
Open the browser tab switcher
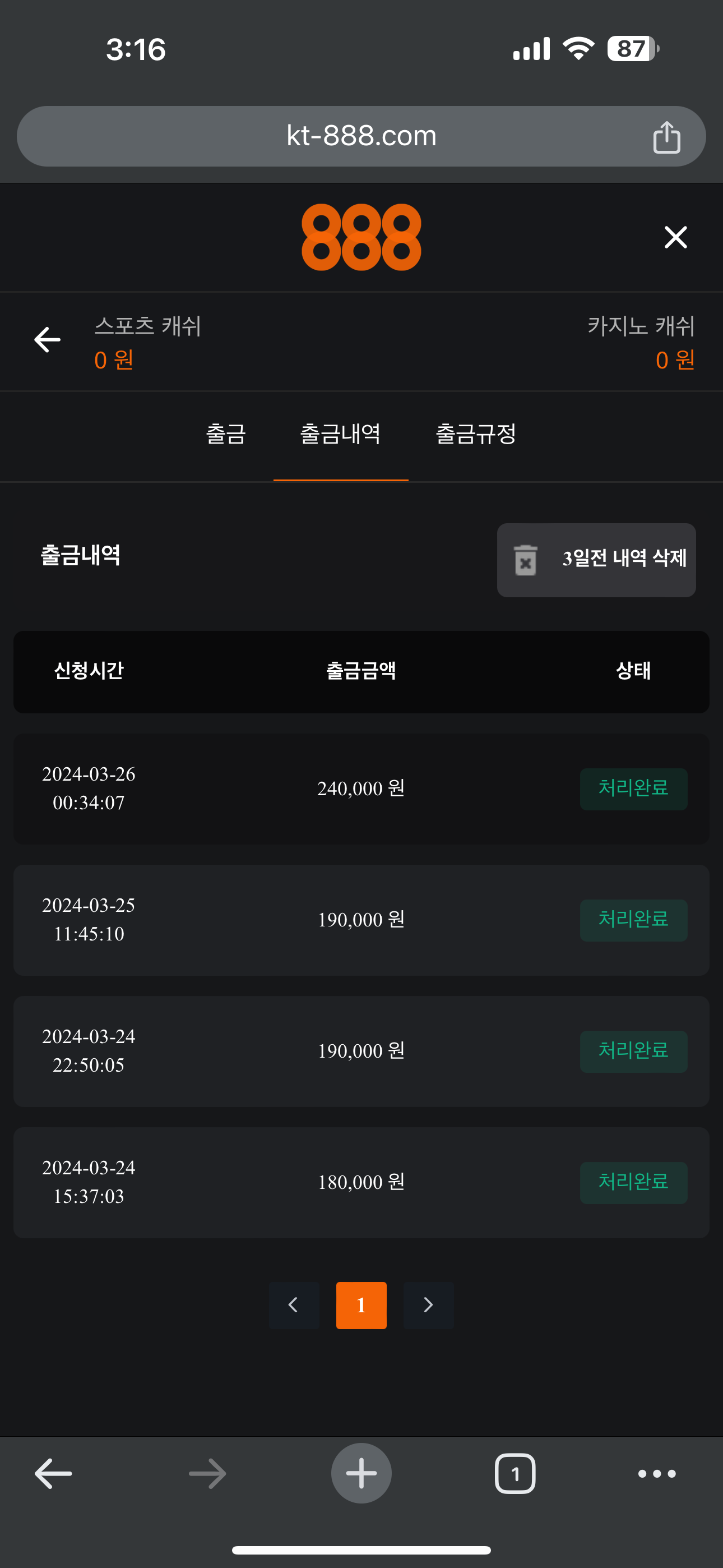pos(515,1473)
